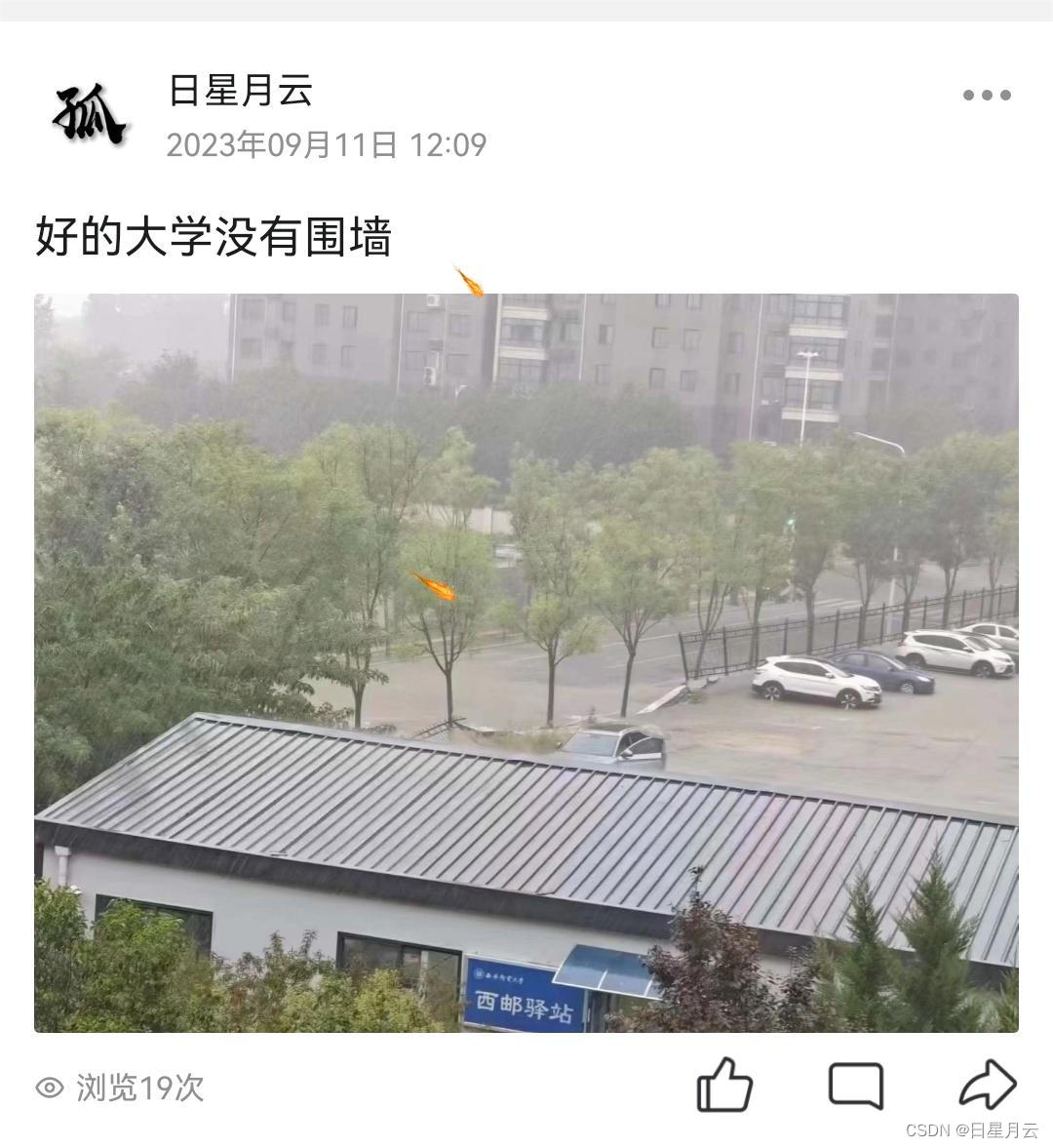Open the comments on this post
Viewport: 1053px width, 1148px height.
[x=855, y=1085]
